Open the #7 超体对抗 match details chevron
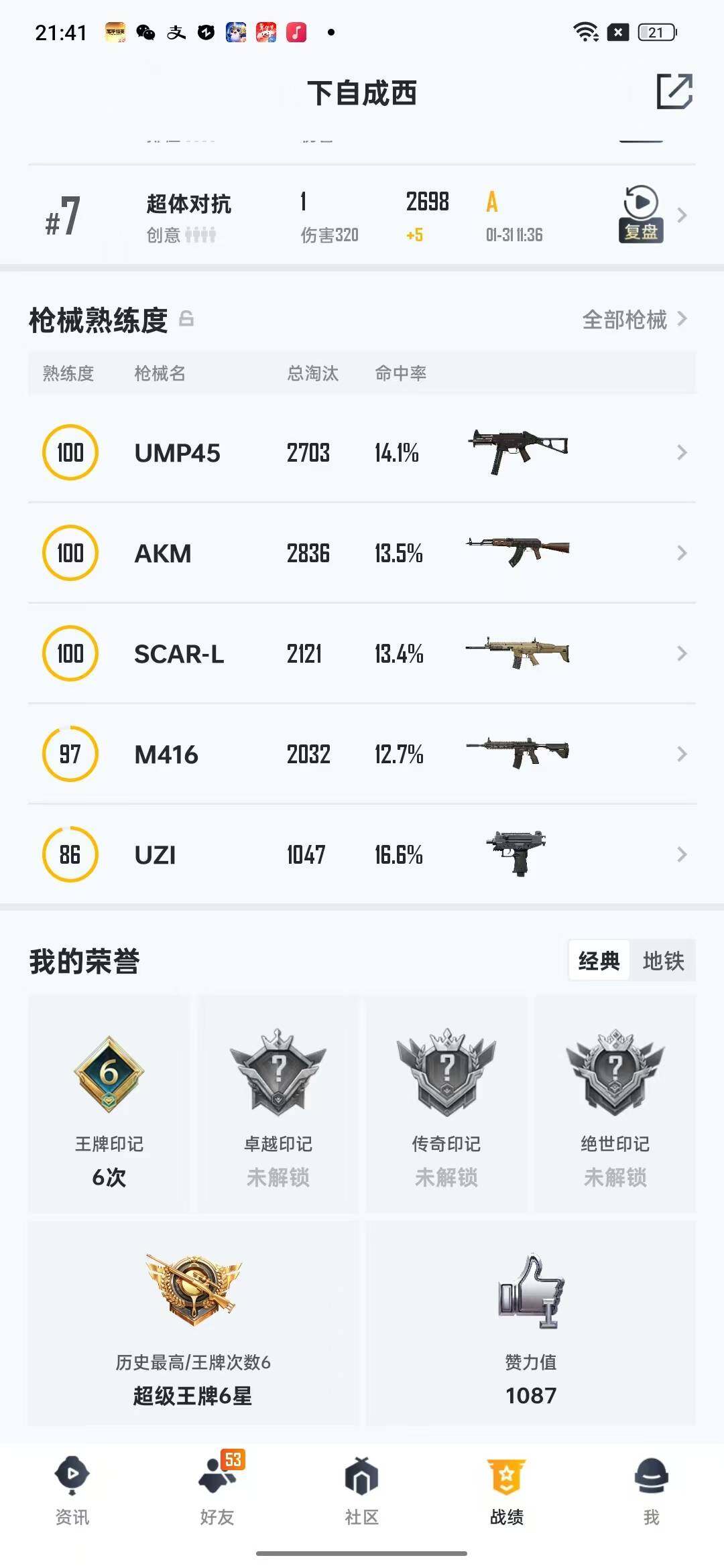Viewport: 724px width, 1568px height. pyautogui.click(x=681, y=214)
